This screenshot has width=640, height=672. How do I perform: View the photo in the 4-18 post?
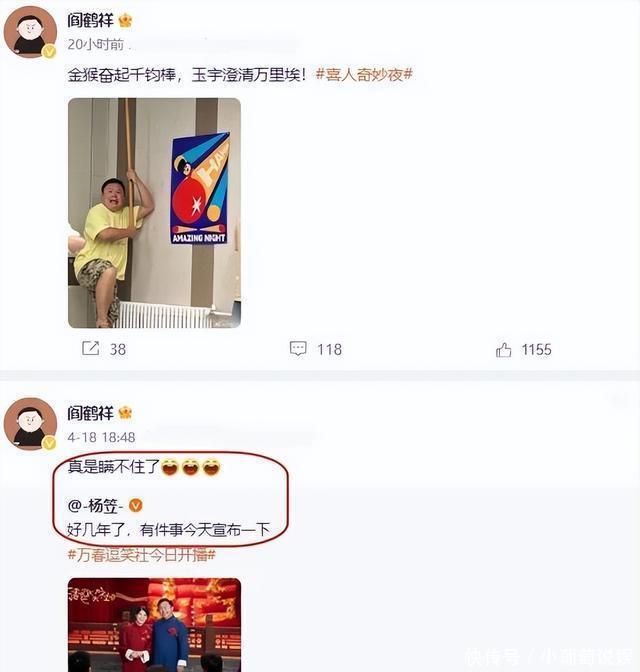pos(154,624)
